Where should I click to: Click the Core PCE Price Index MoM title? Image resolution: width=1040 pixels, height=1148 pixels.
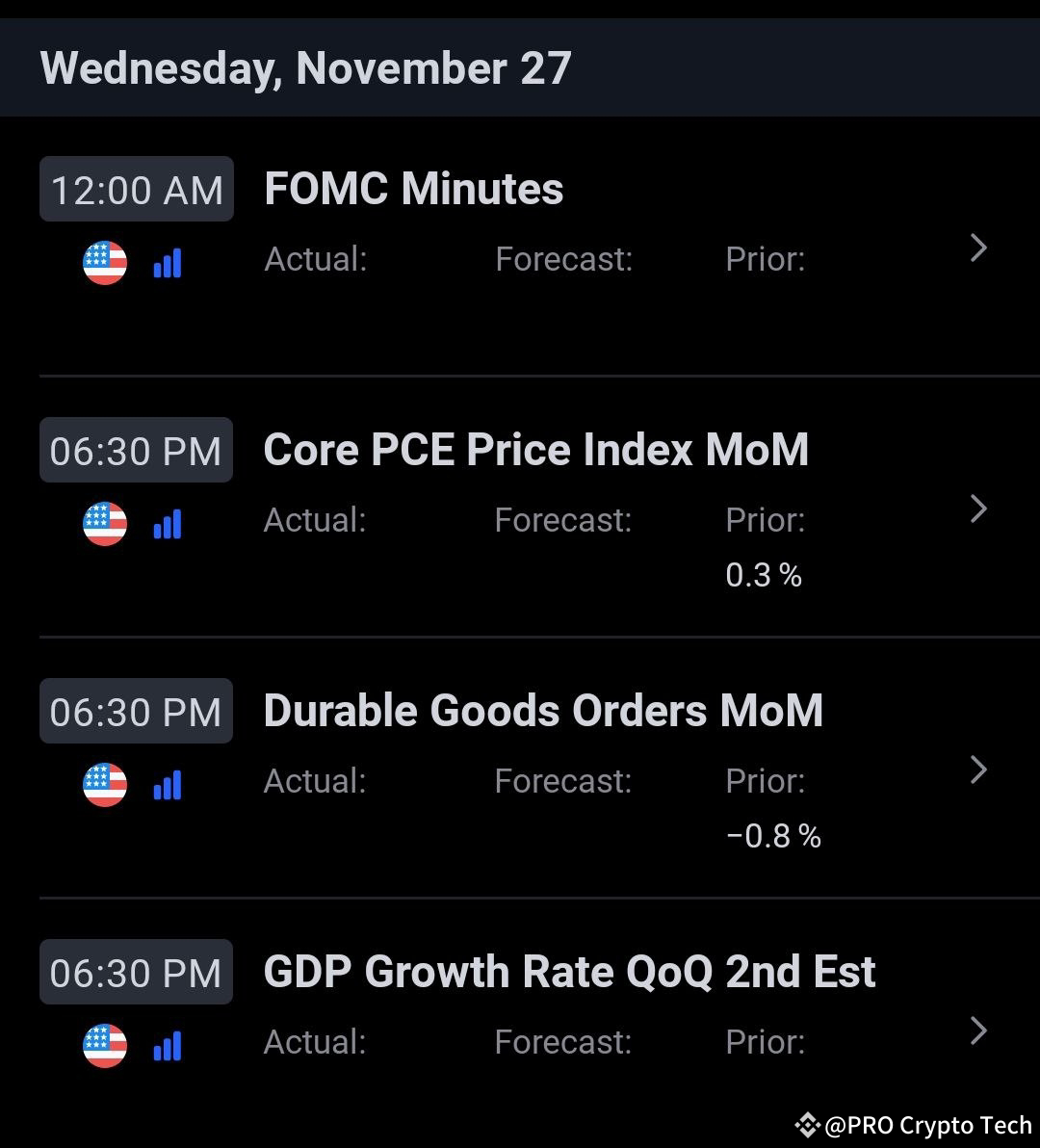536,449
